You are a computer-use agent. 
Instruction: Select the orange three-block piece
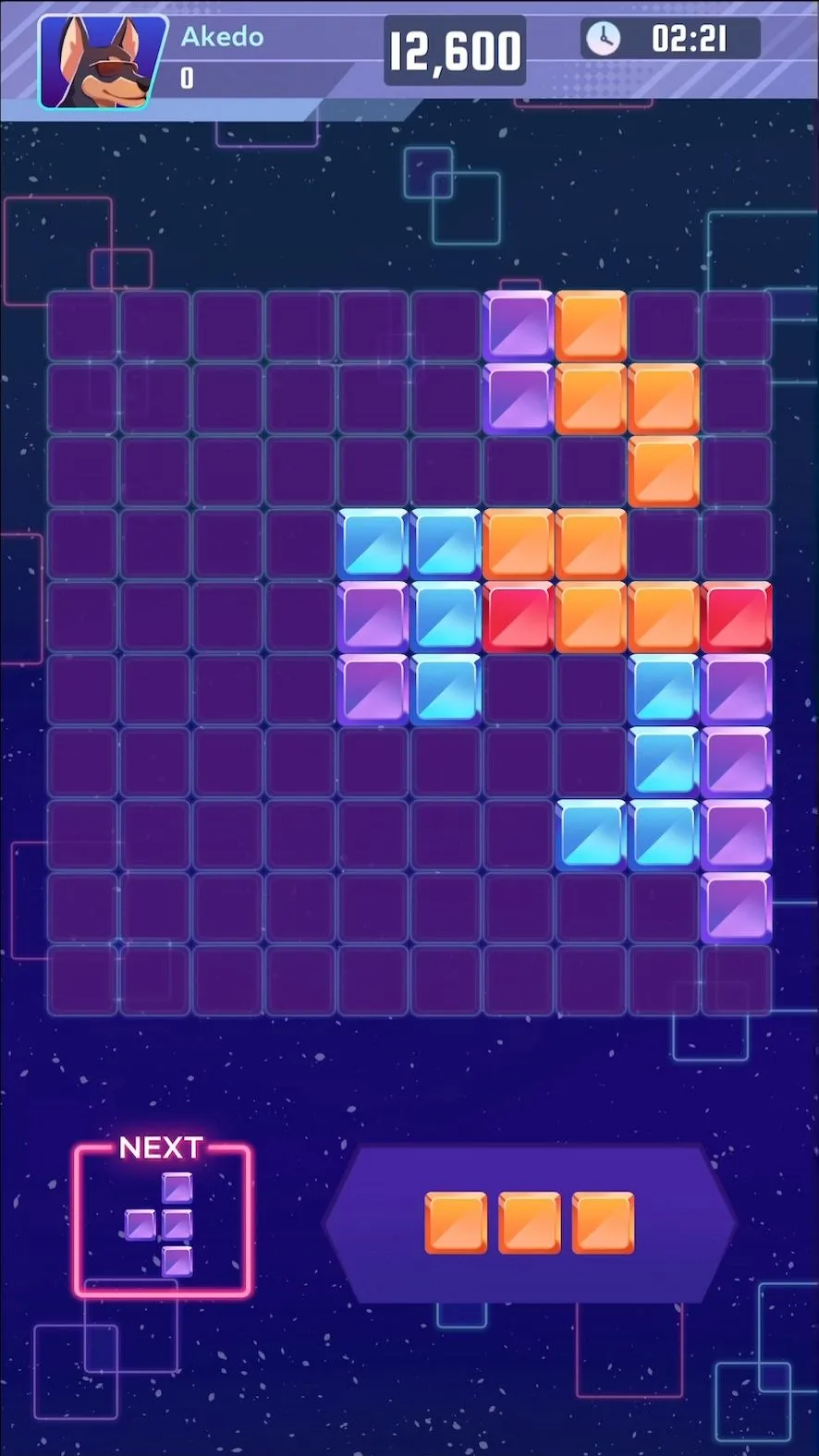(x=529, y=1222)
